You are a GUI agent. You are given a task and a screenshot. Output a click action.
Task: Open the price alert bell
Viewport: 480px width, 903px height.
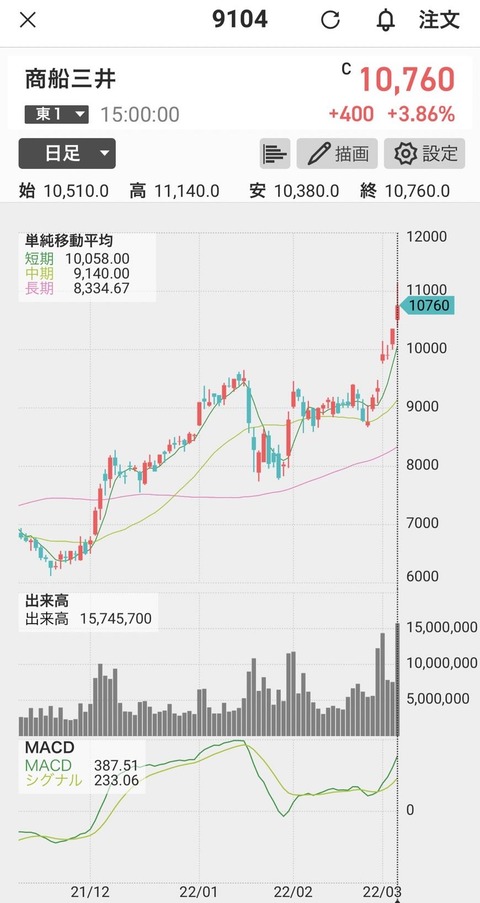(x=385, y=20)
